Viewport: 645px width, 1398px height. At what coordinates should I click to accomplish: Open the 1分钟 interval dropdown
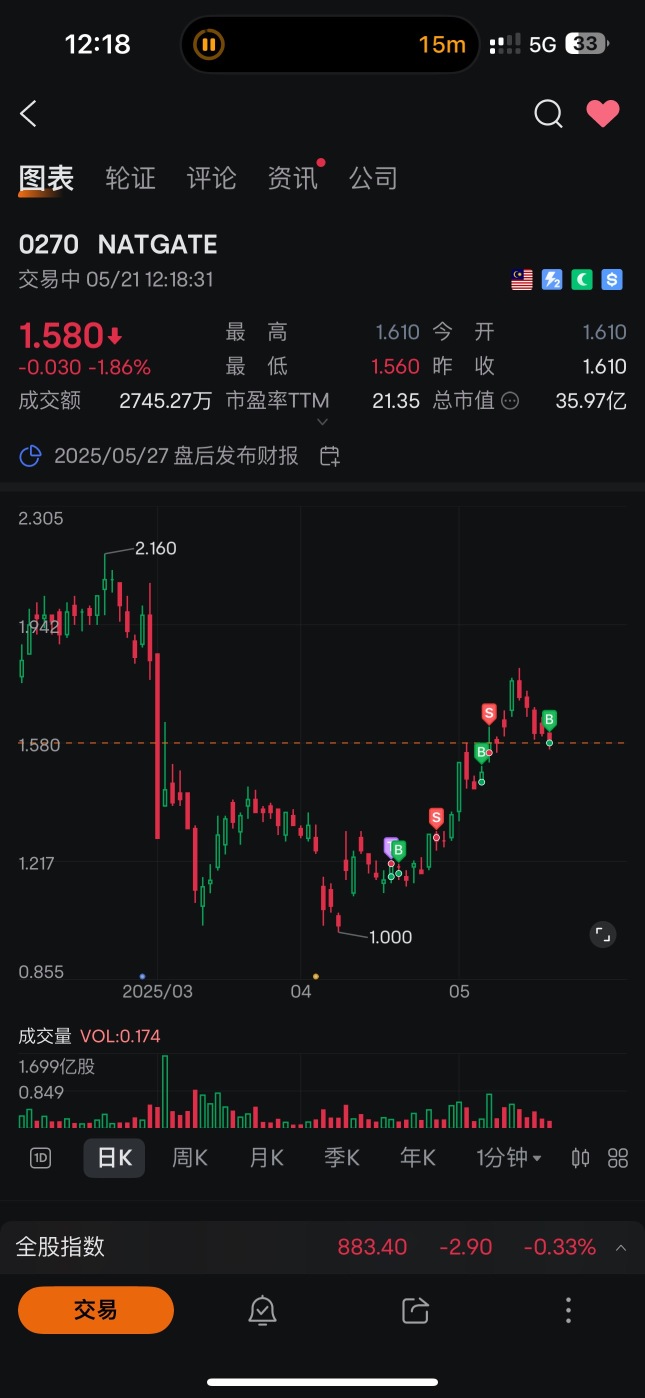coord(508,1158)
